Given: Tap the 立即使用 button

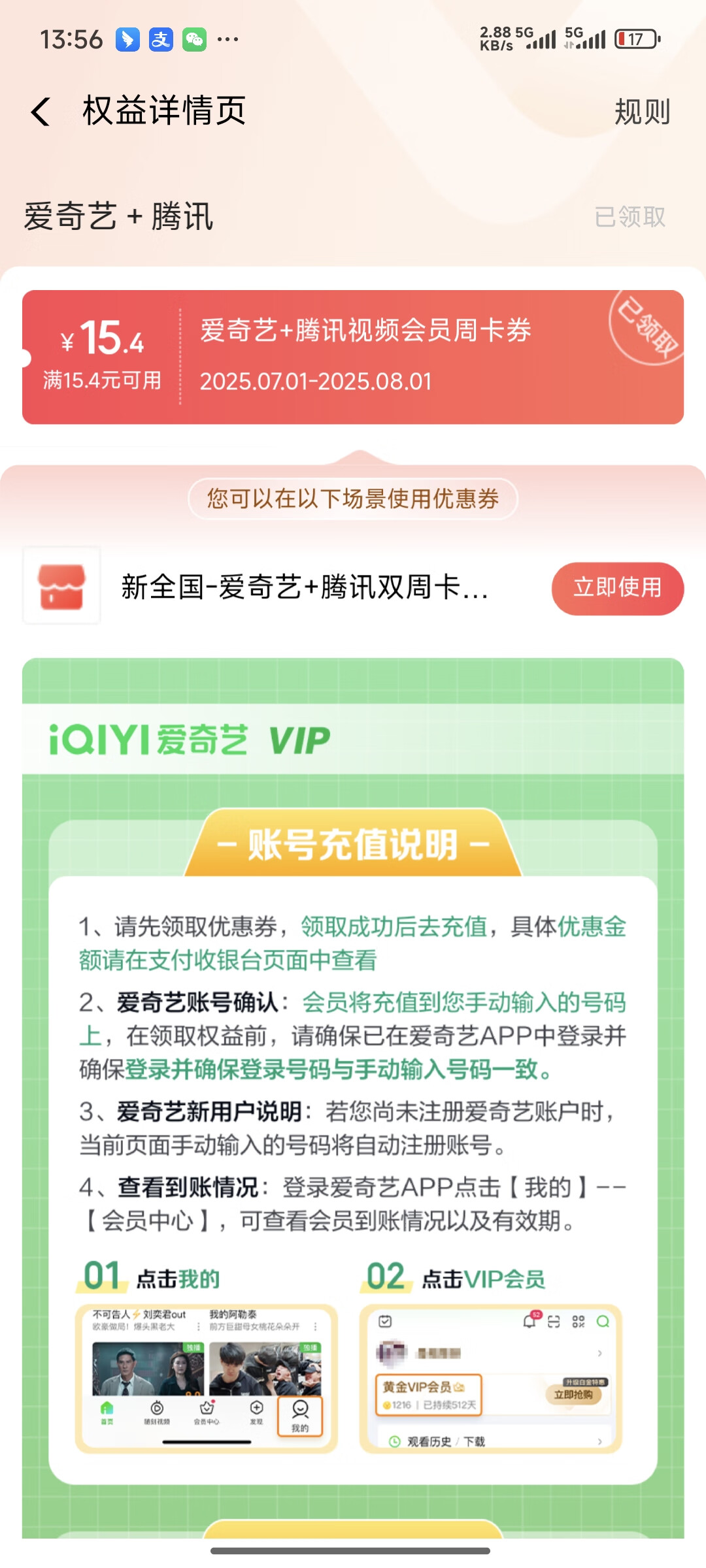Looking at the screenshot, I should pos(617,588).
